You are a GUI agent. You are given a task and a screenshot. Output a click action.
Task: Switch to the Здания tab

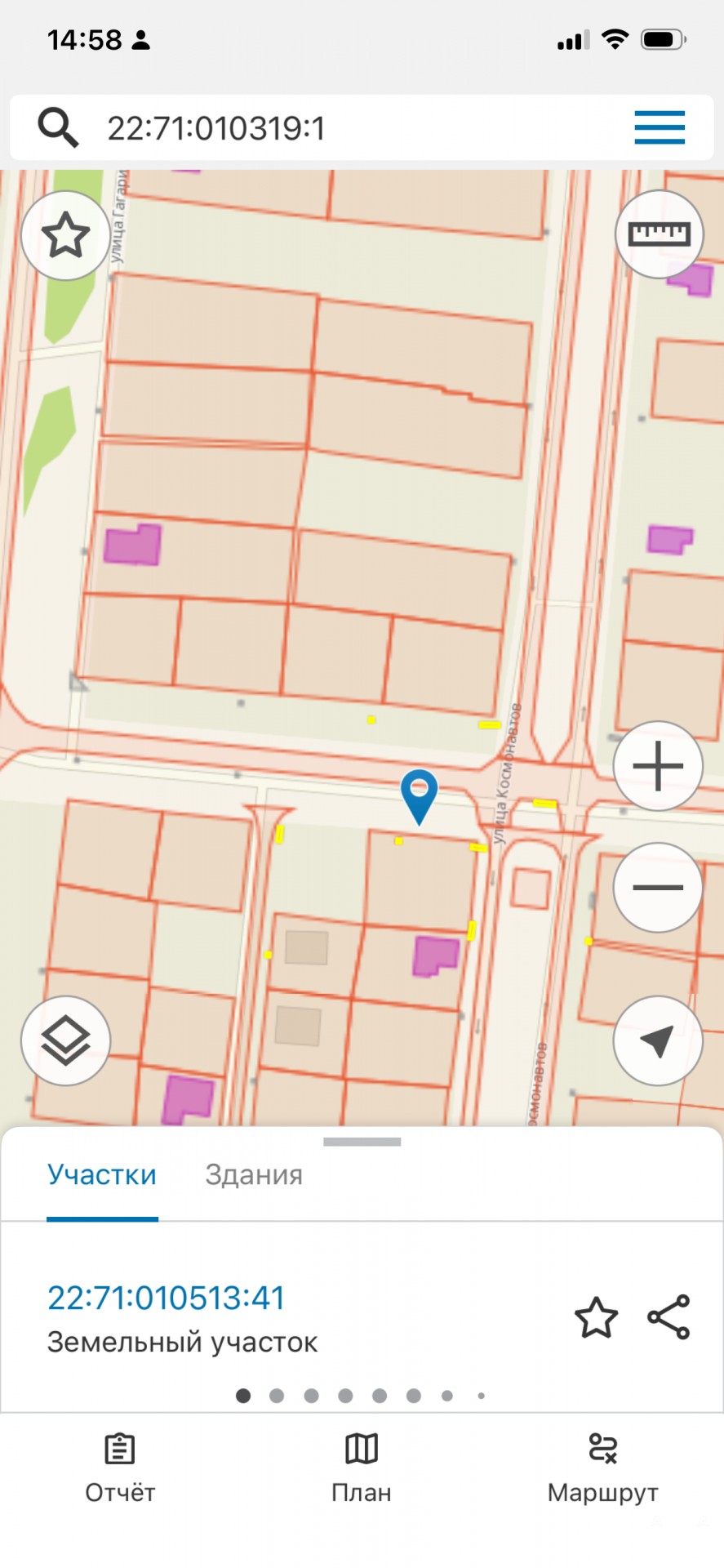click(254, 1174)
